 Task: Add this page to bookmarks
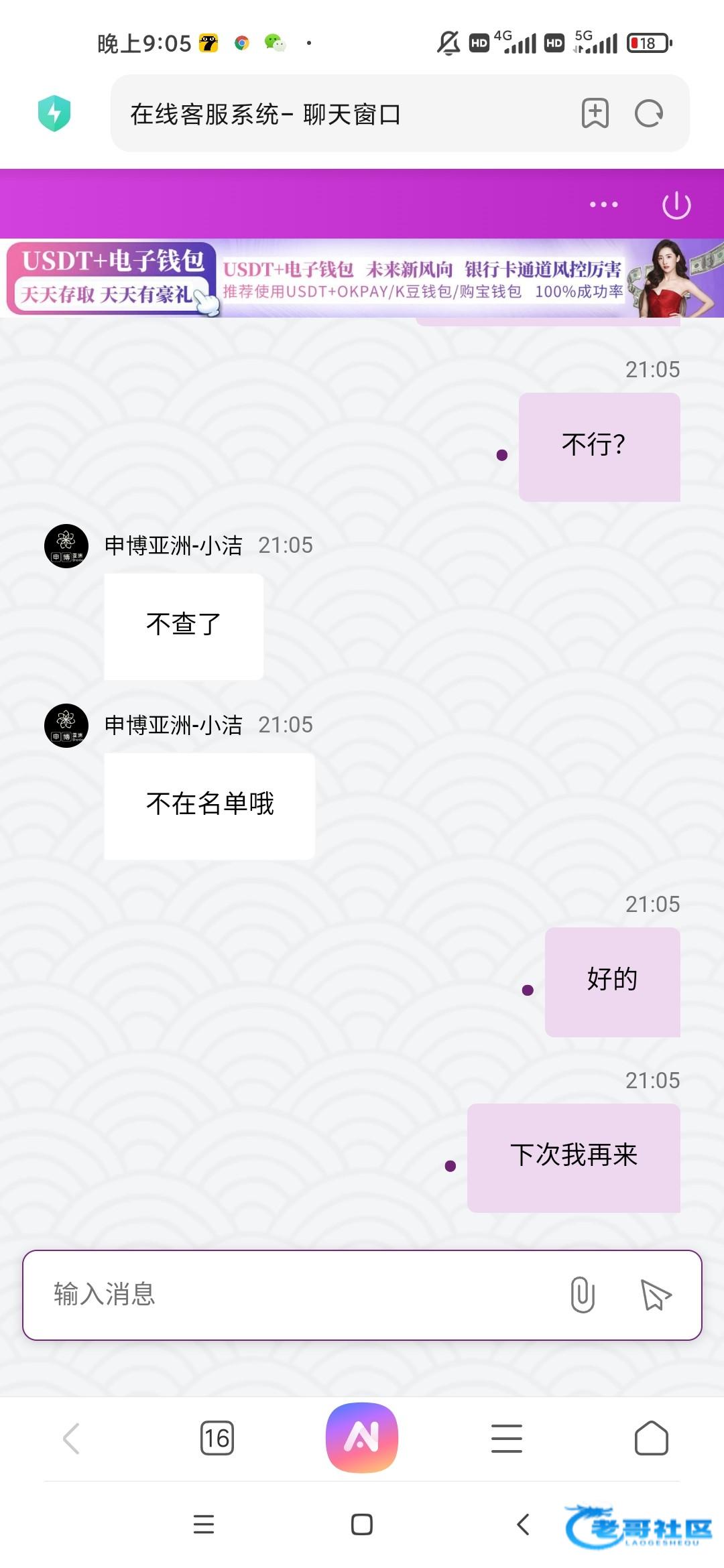pos(595,113)
